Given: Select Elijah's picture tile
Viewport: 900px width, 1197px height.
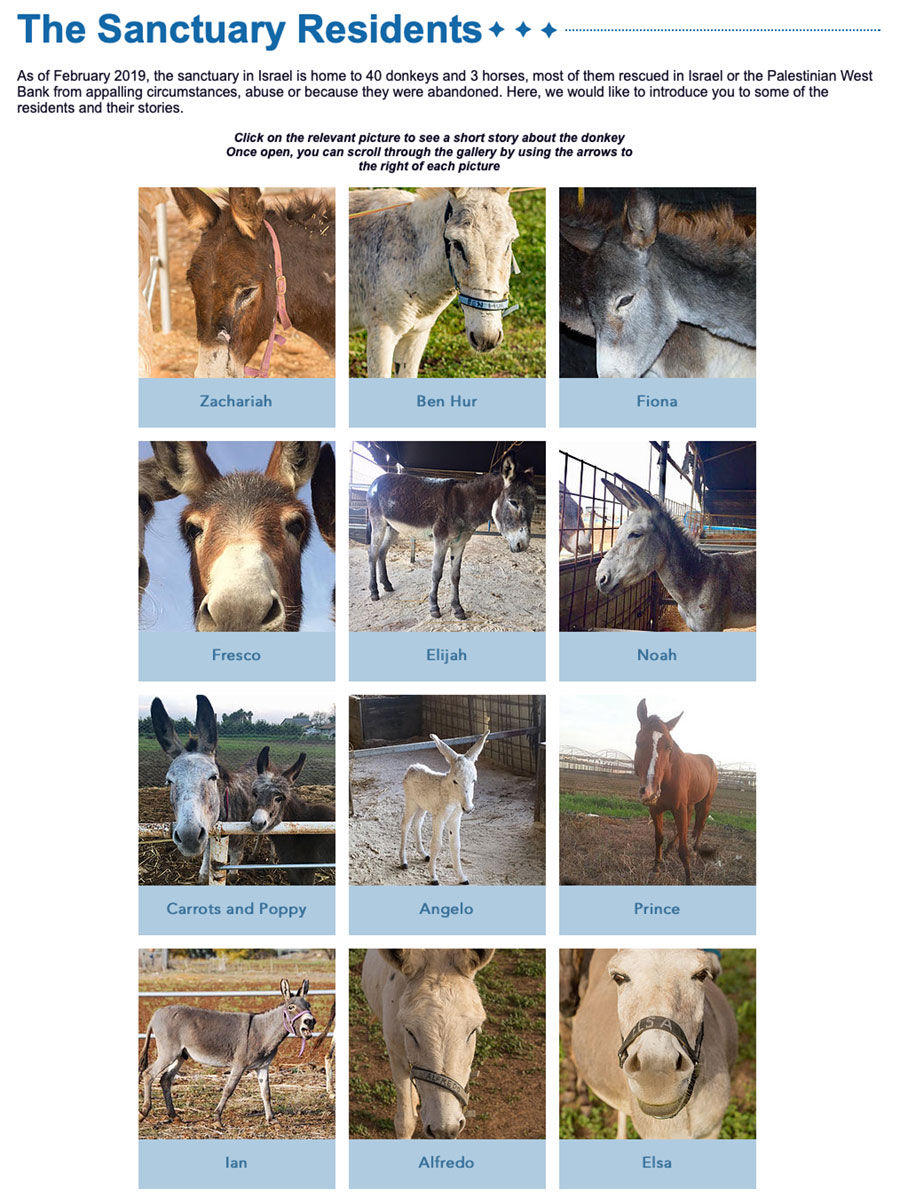Looking at the screenshot, I should (x=447, y=537).
